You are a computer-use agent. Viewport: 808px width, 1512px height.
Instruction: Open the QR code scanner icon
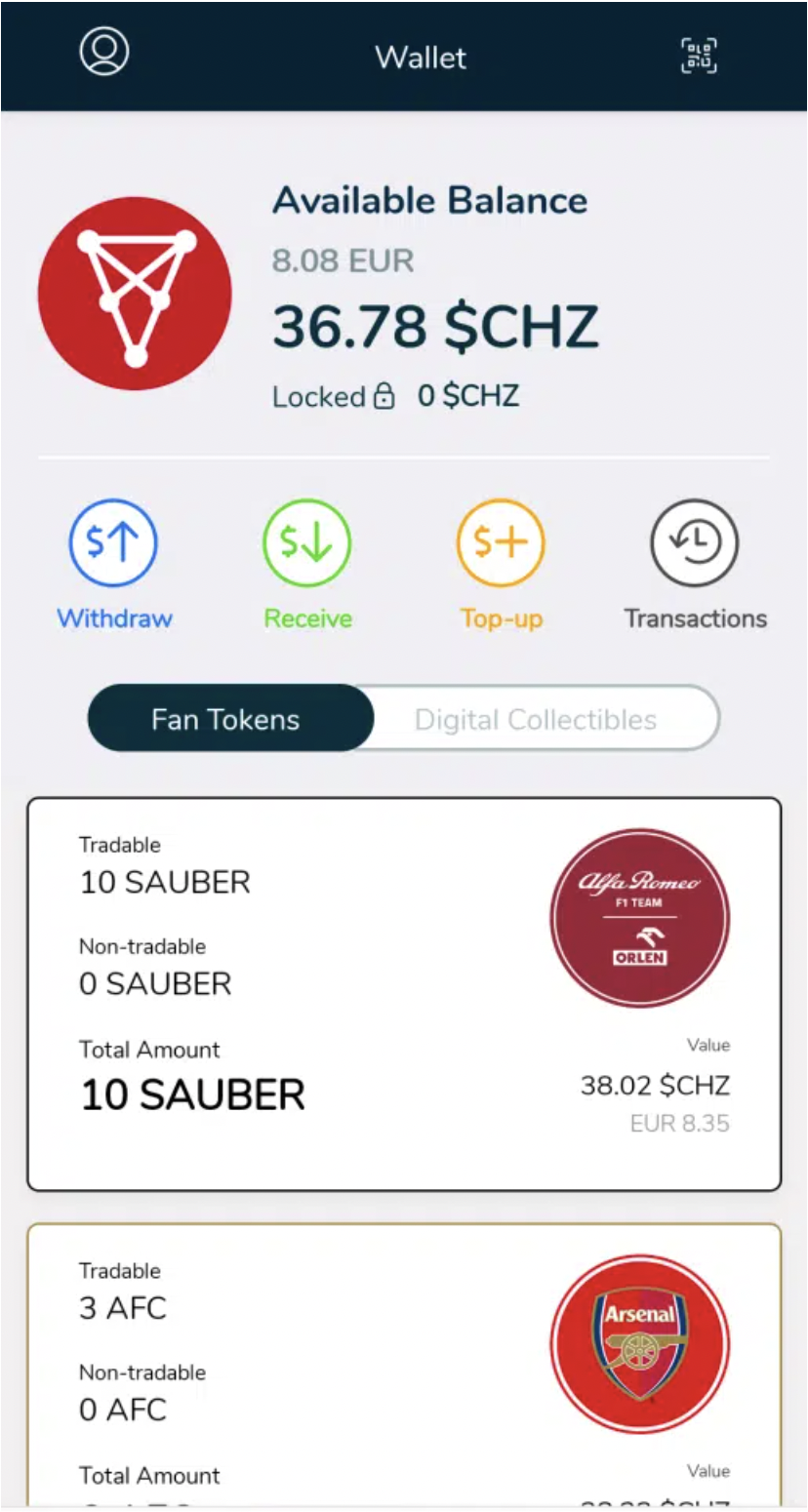(697, 57)
